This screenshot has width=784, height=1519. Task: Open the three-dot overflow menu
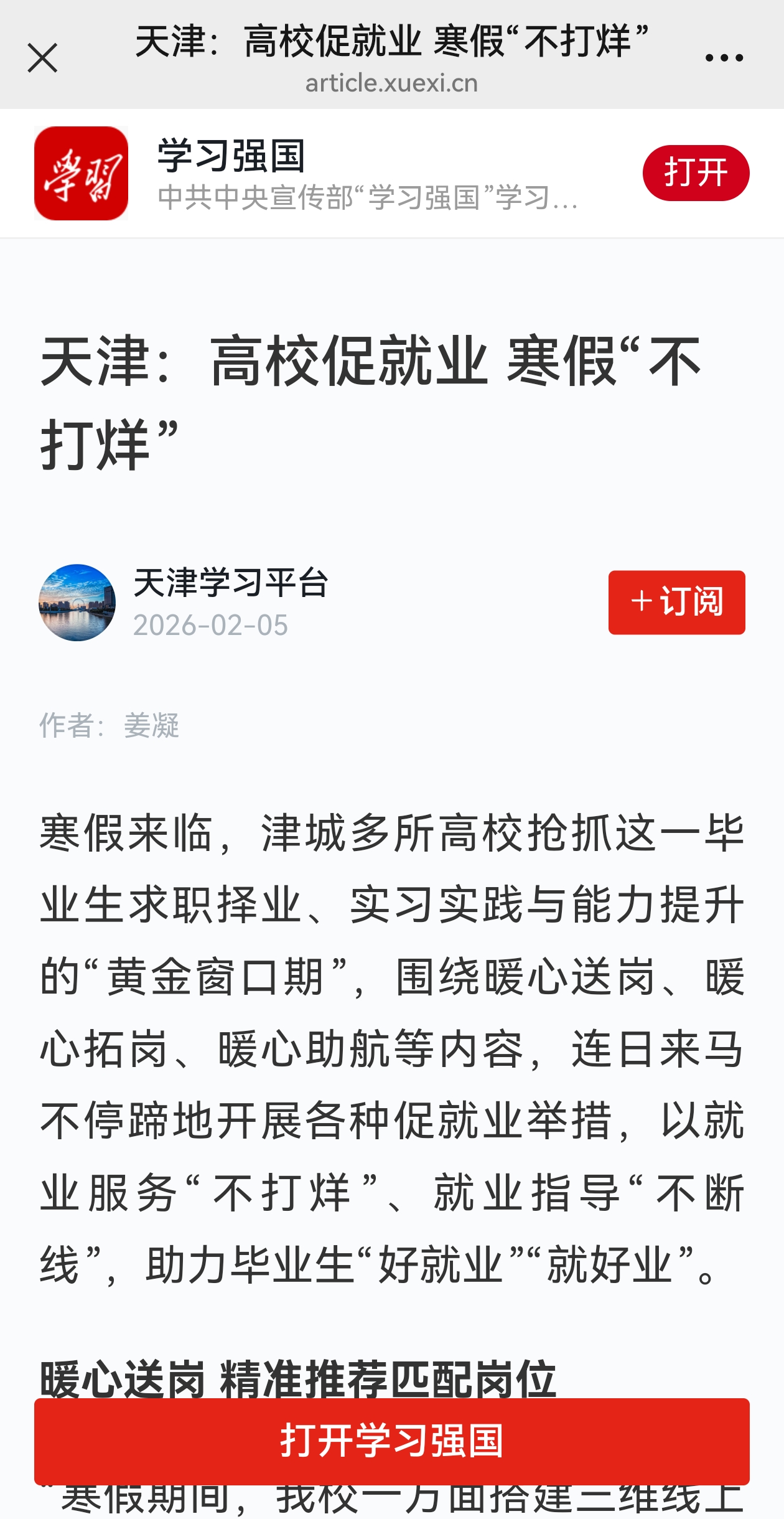(724, 58)
